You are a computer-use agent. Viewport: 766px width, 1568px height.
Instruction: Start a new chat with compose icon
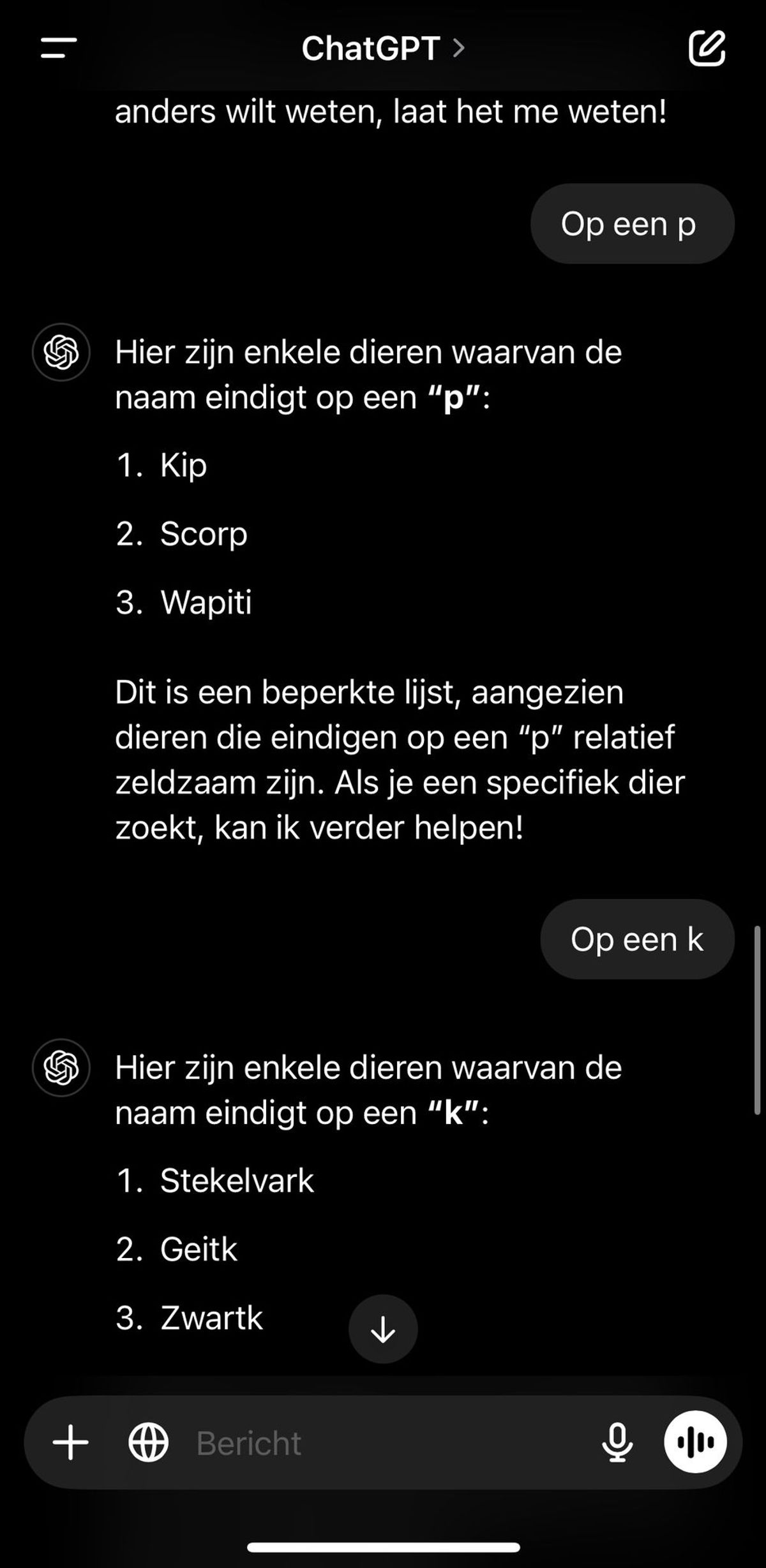[x=707, y=48]
